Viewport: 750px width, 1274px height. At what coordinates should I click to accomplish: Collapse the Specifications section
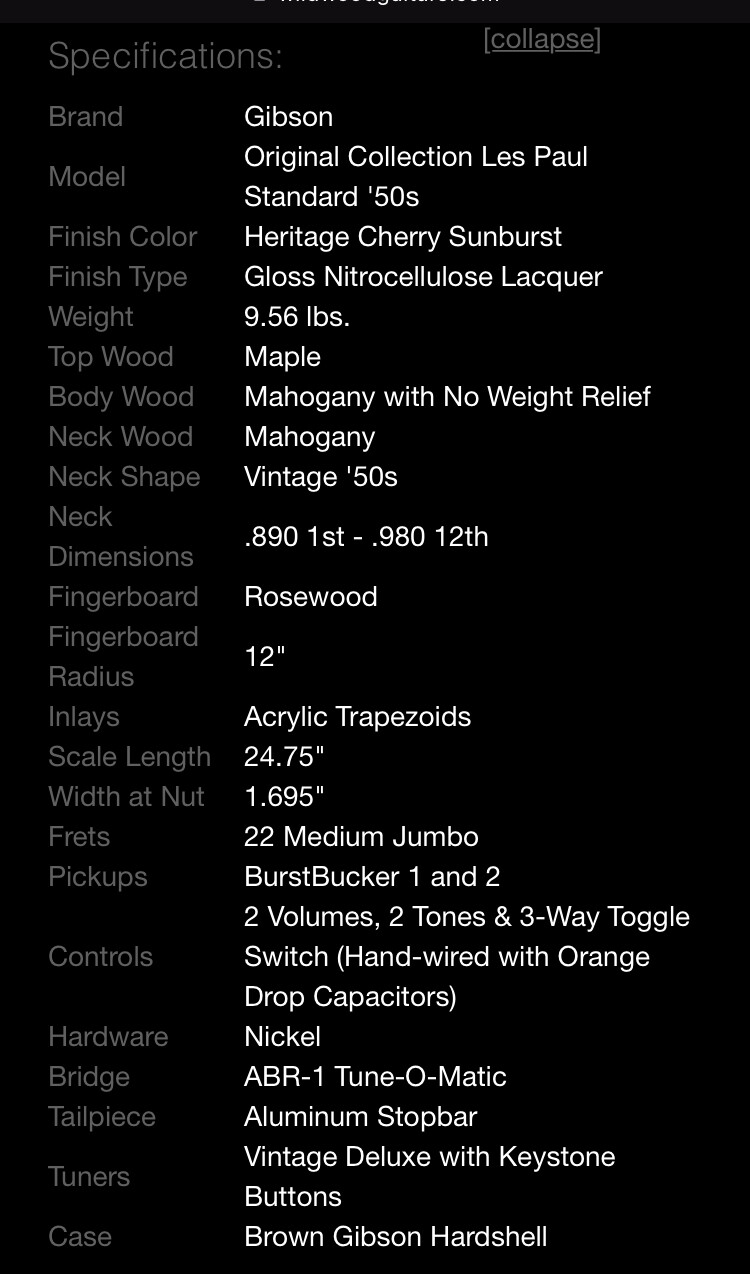pos(541,40)
